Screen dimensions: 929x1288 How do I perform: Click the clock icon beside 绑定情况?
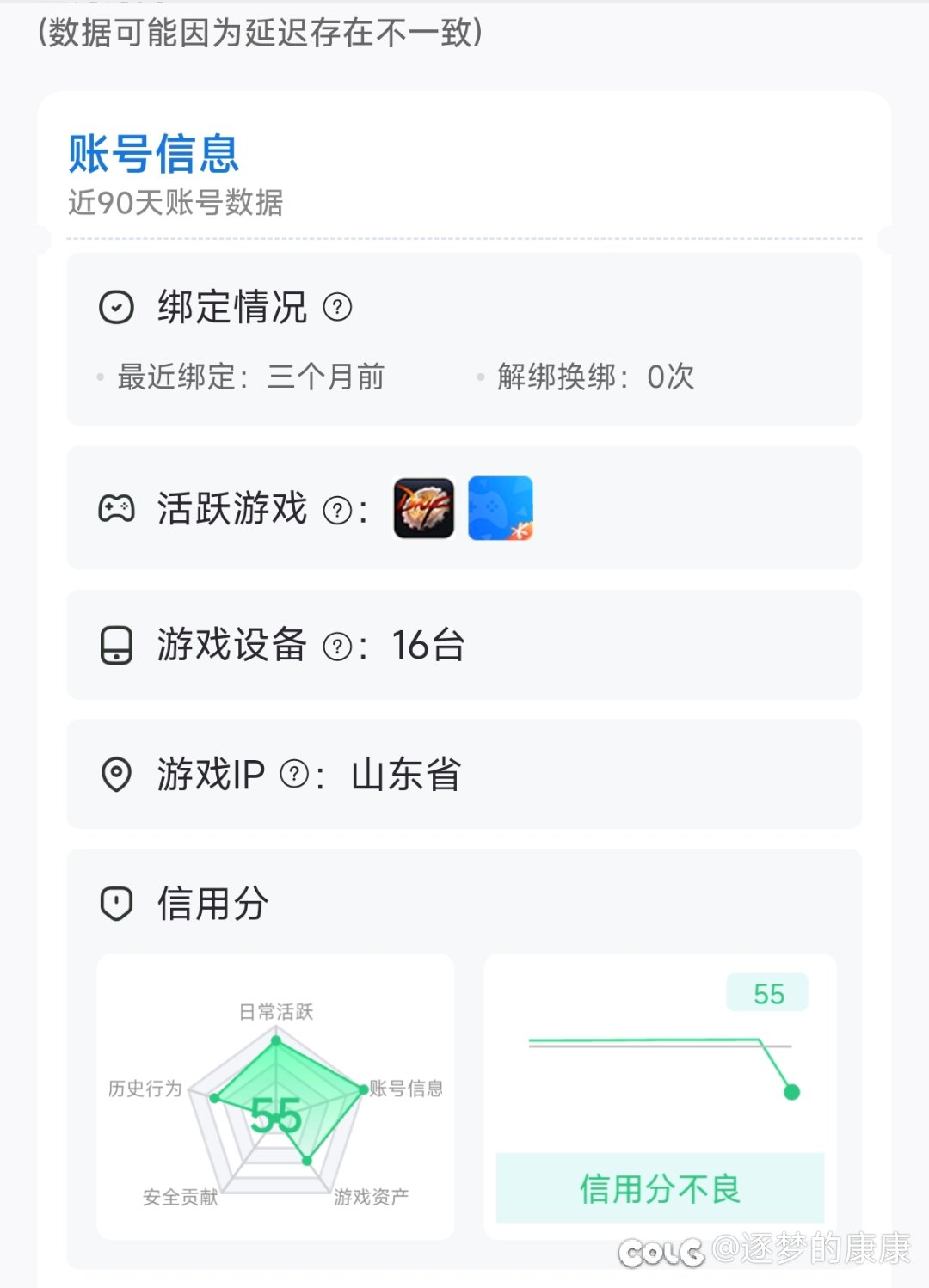[x=116, y=306]
